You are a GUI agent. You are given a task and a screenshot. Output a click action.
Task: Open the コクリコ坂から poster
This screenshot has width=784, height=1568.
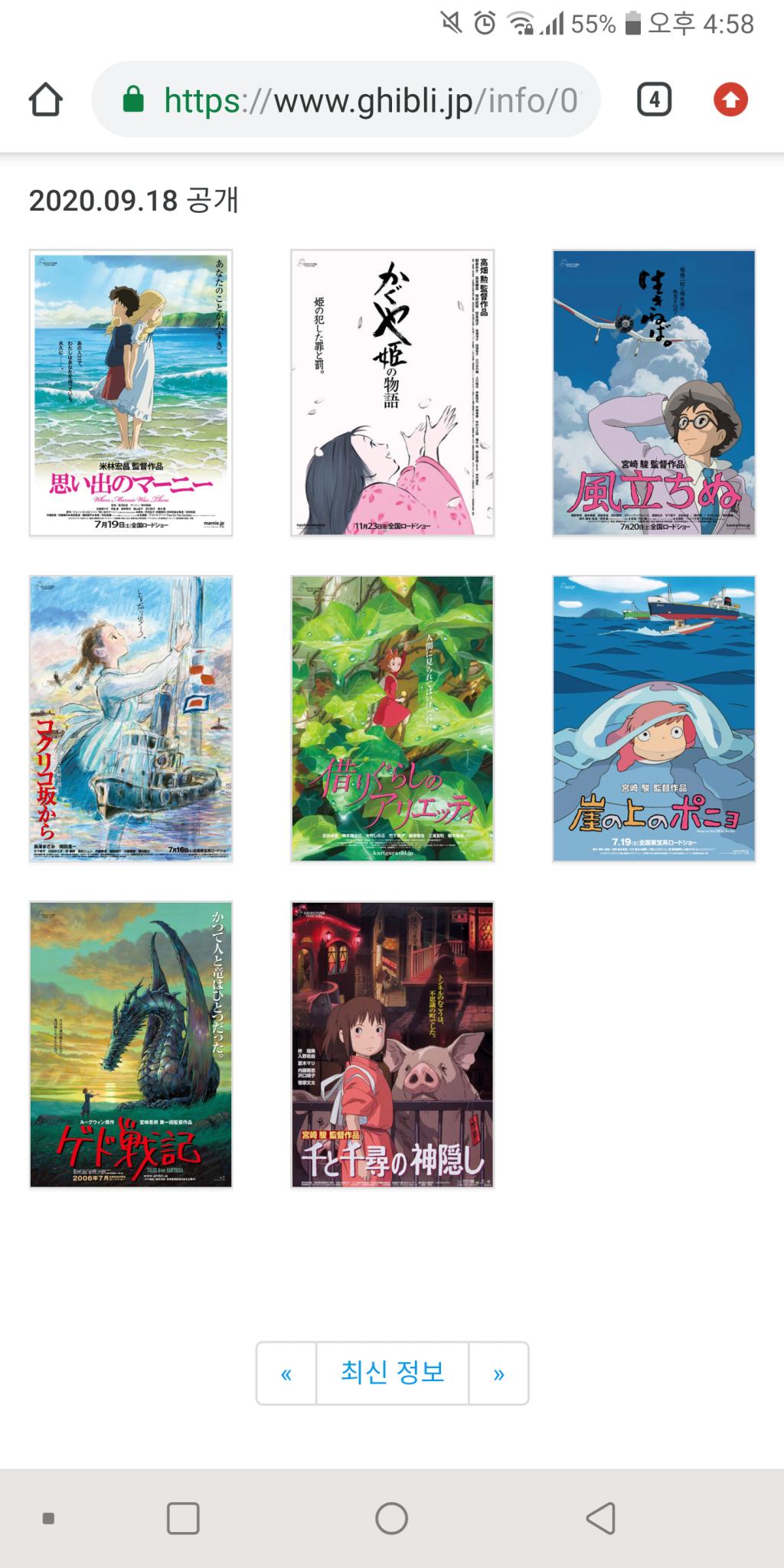(131, 719)
